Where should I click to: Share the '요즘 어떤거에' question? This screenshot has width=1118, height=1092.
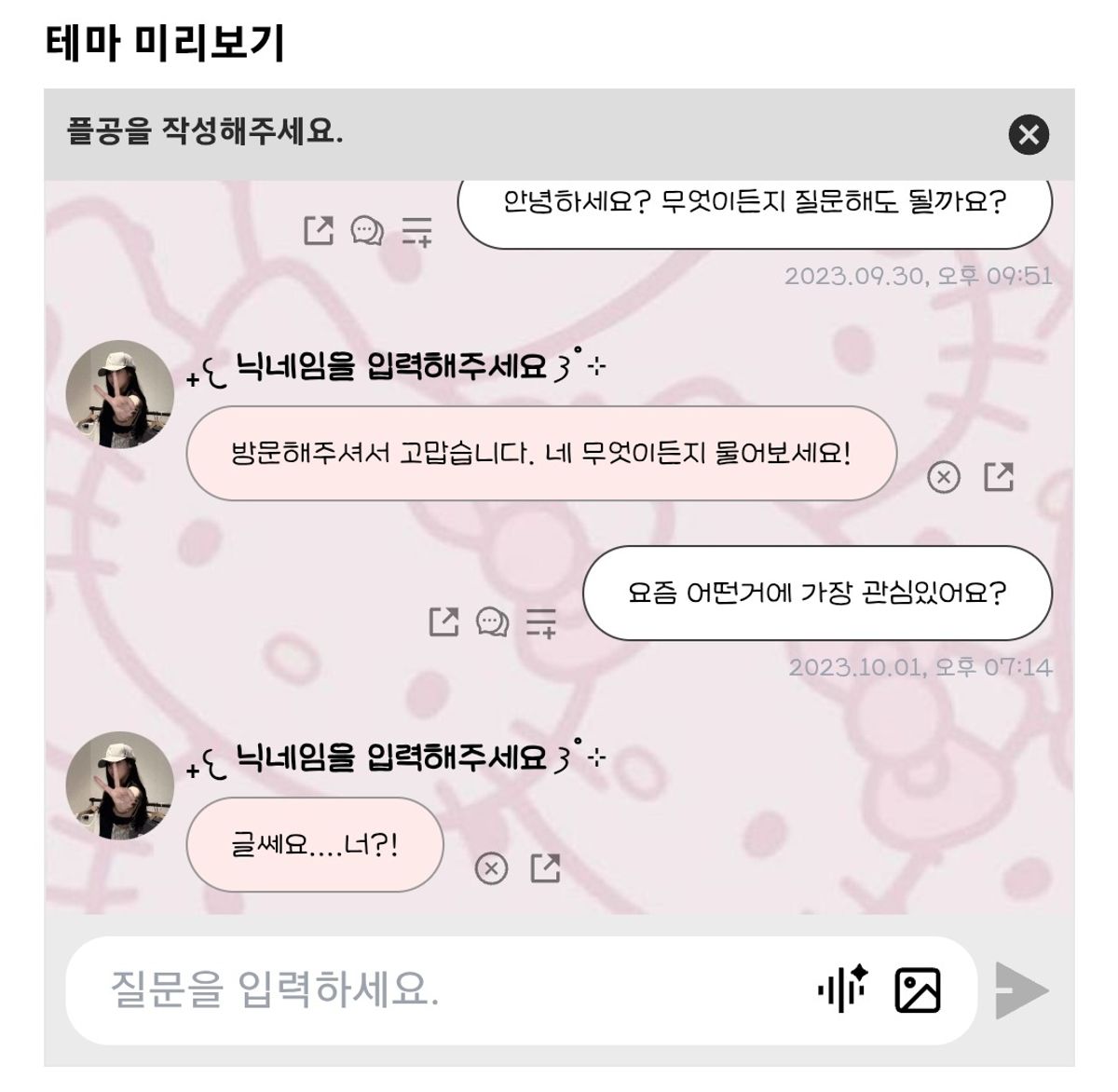pos(443,621)
